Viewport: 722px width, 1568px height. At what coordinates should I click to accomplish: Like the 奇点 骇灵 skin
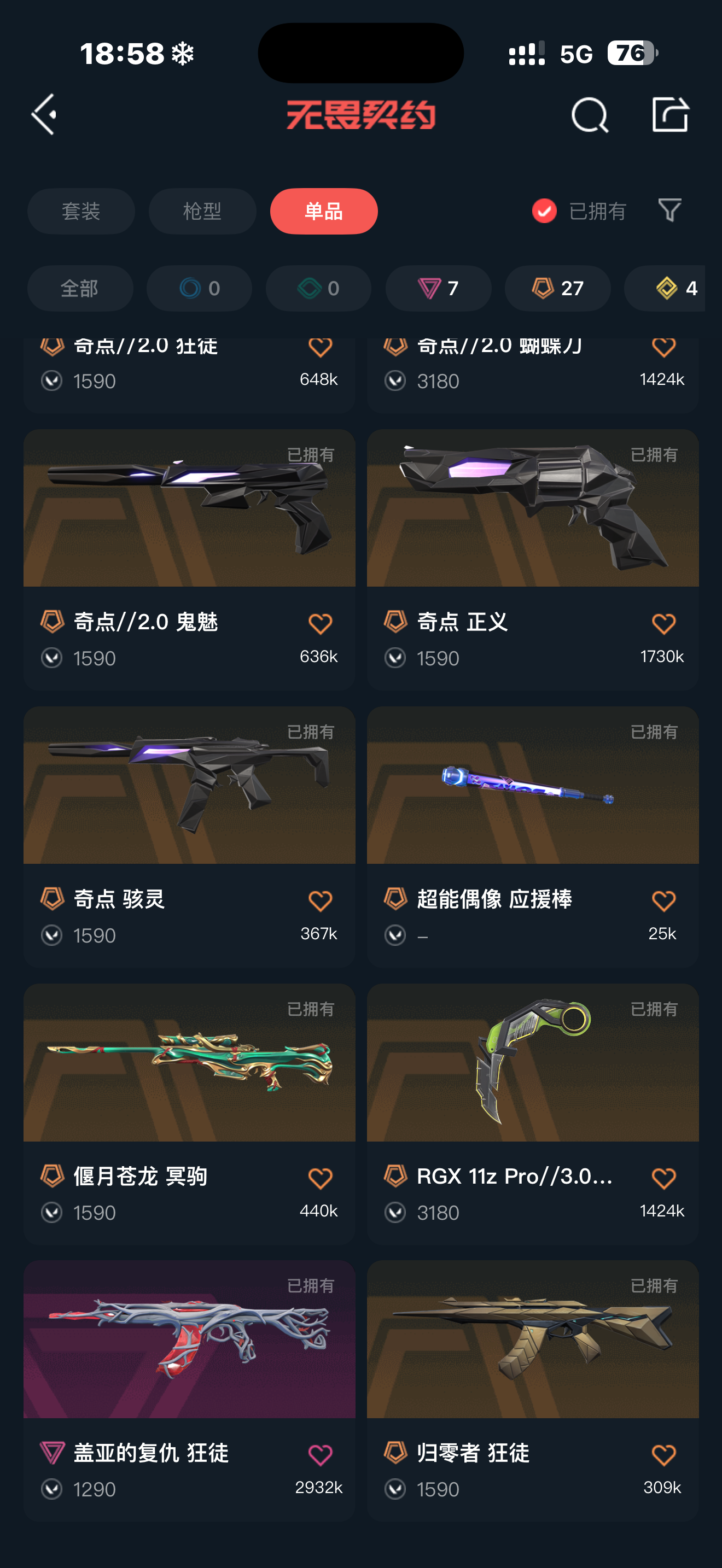tap(320, 901)
